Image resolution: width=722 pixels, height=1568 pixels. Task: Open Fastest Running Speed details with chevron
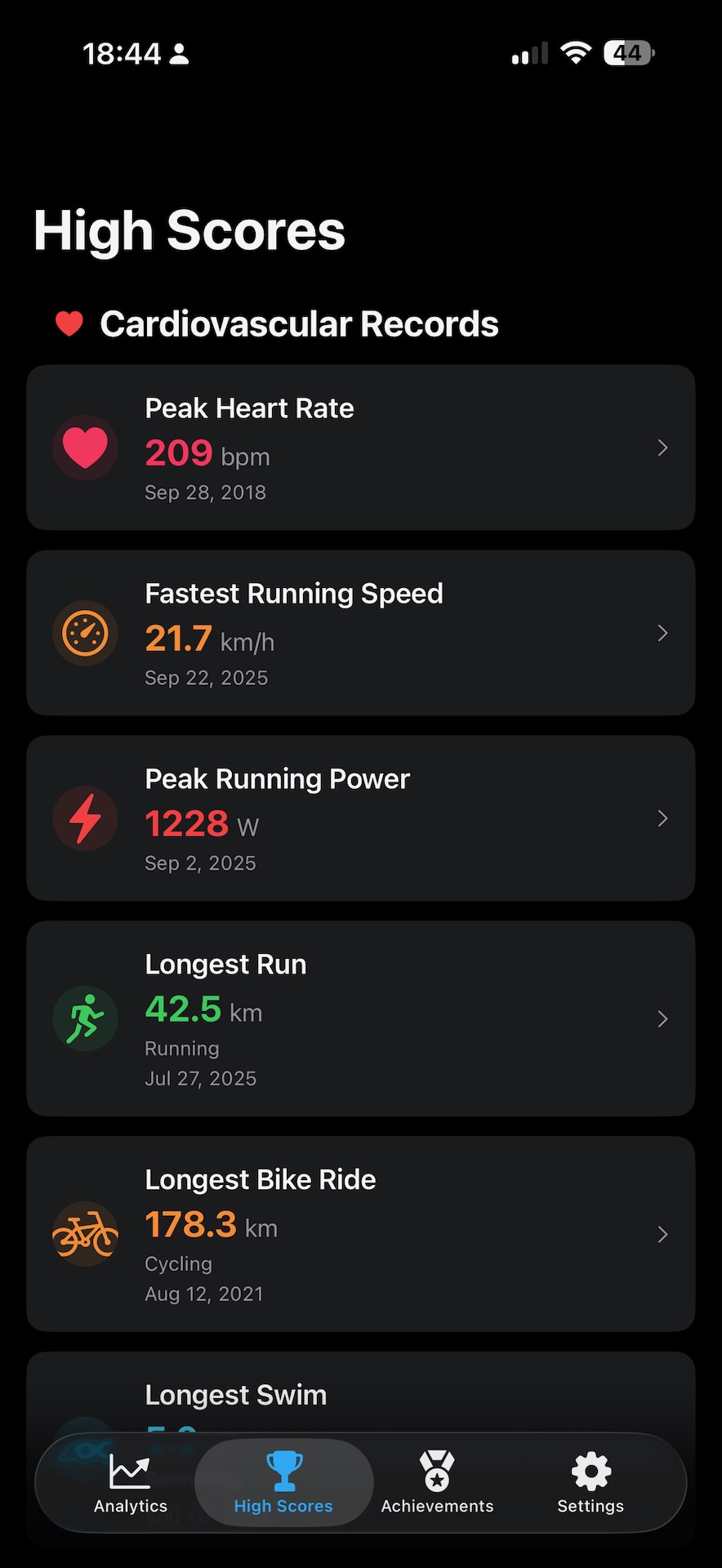tap(662, 633)
